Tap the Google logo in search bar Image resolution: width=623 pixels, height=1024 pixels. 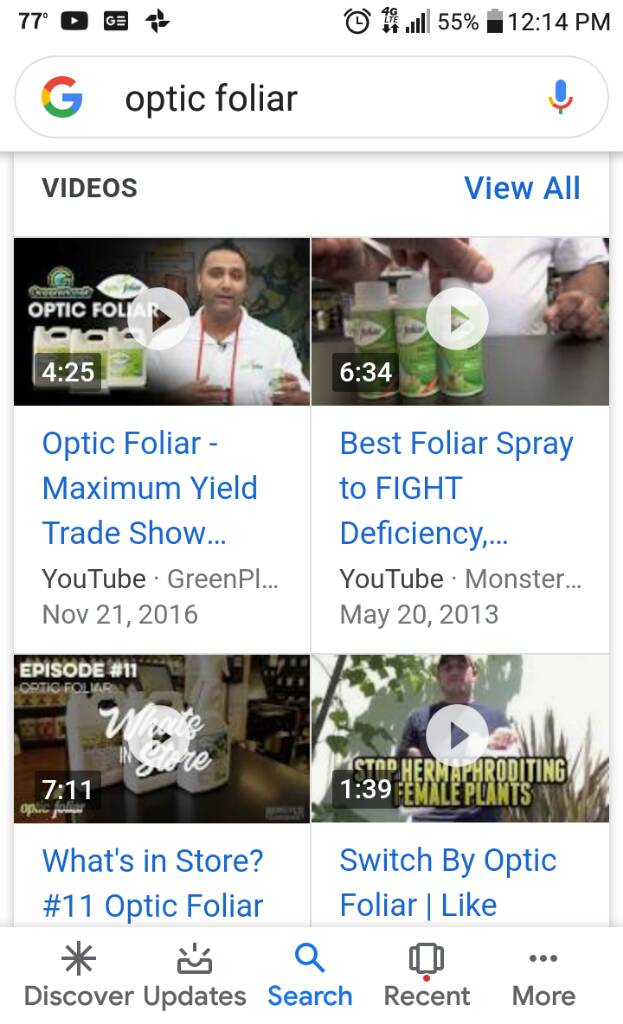pyautogui.click(x=62, y=98)
